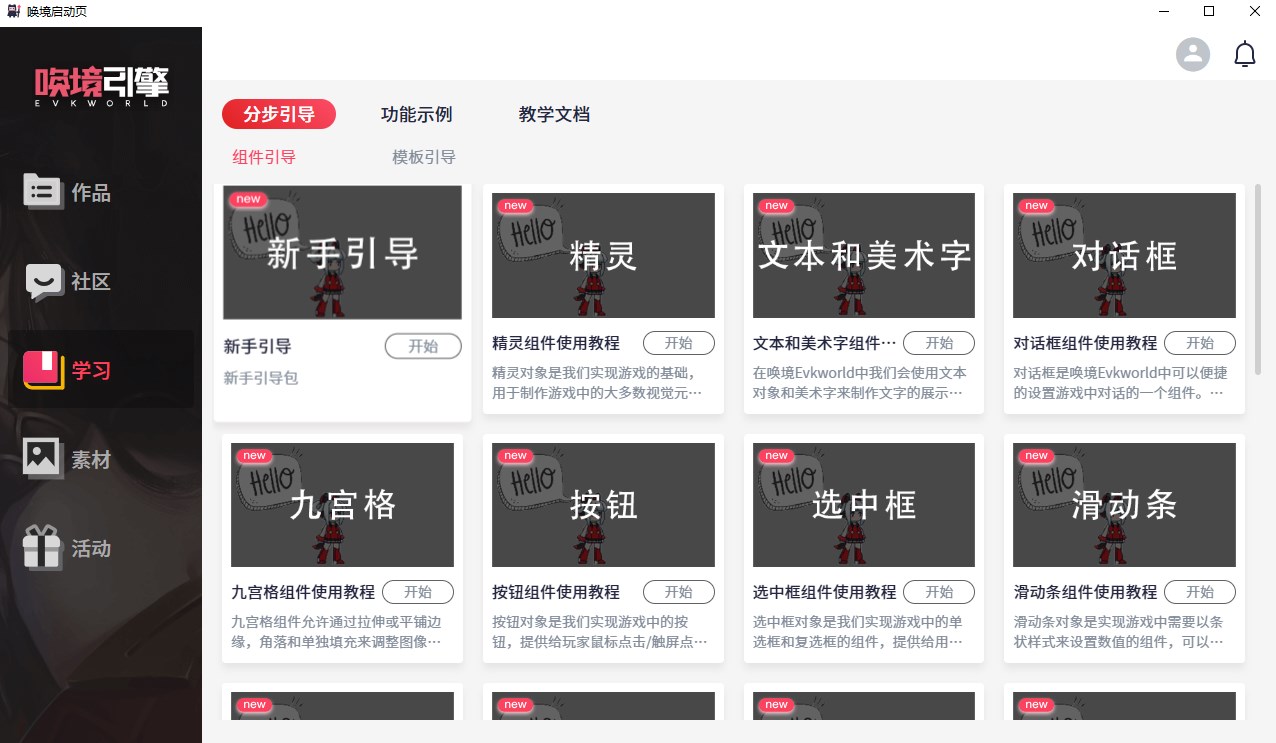Image resolution: width=1276 pixels, height=743 pixels.
Task: Switch to the 功能示例 tab
Action: point(416,114)
